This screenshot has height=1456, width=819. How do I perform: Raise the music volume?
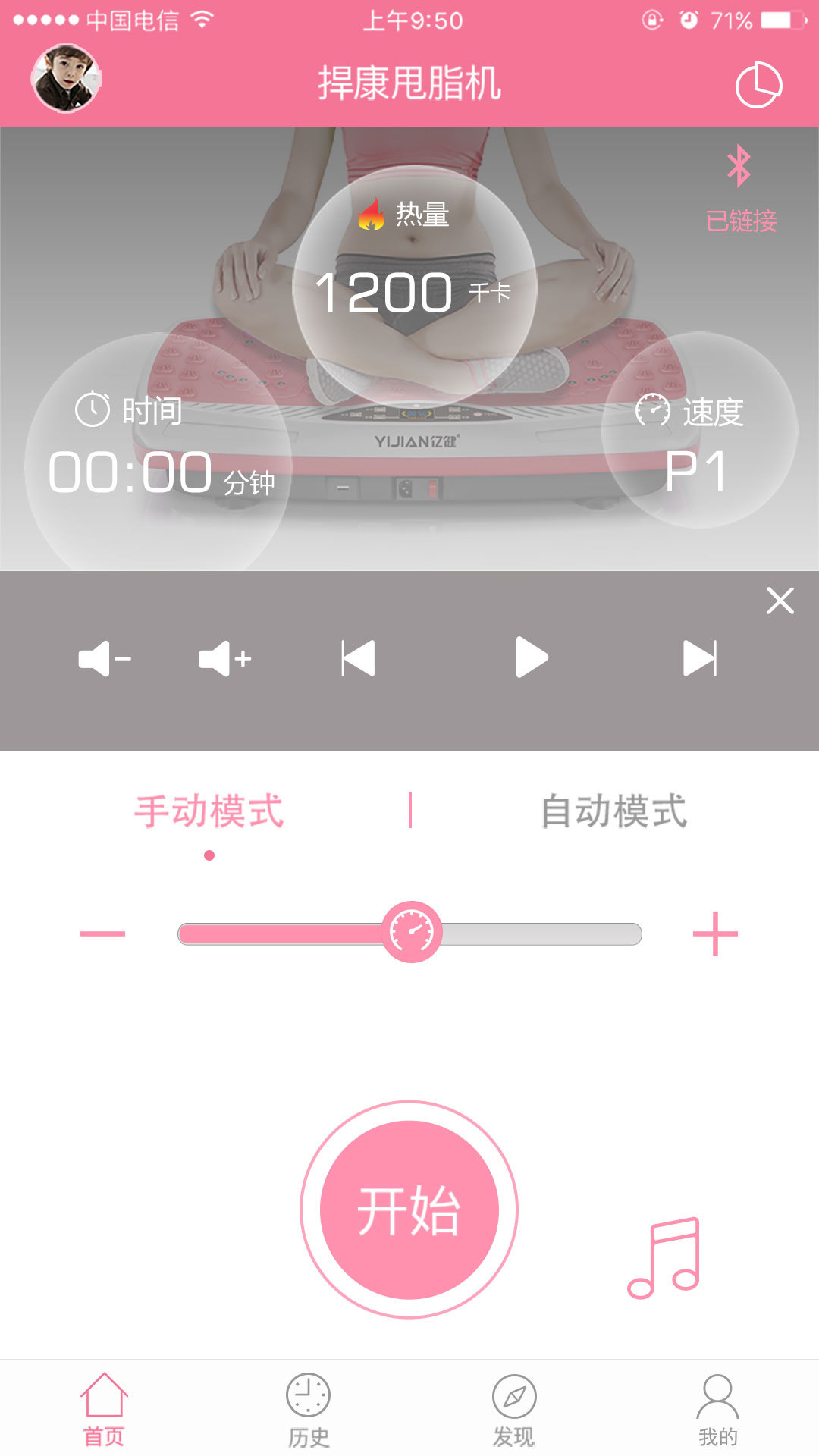pos(224,658)
